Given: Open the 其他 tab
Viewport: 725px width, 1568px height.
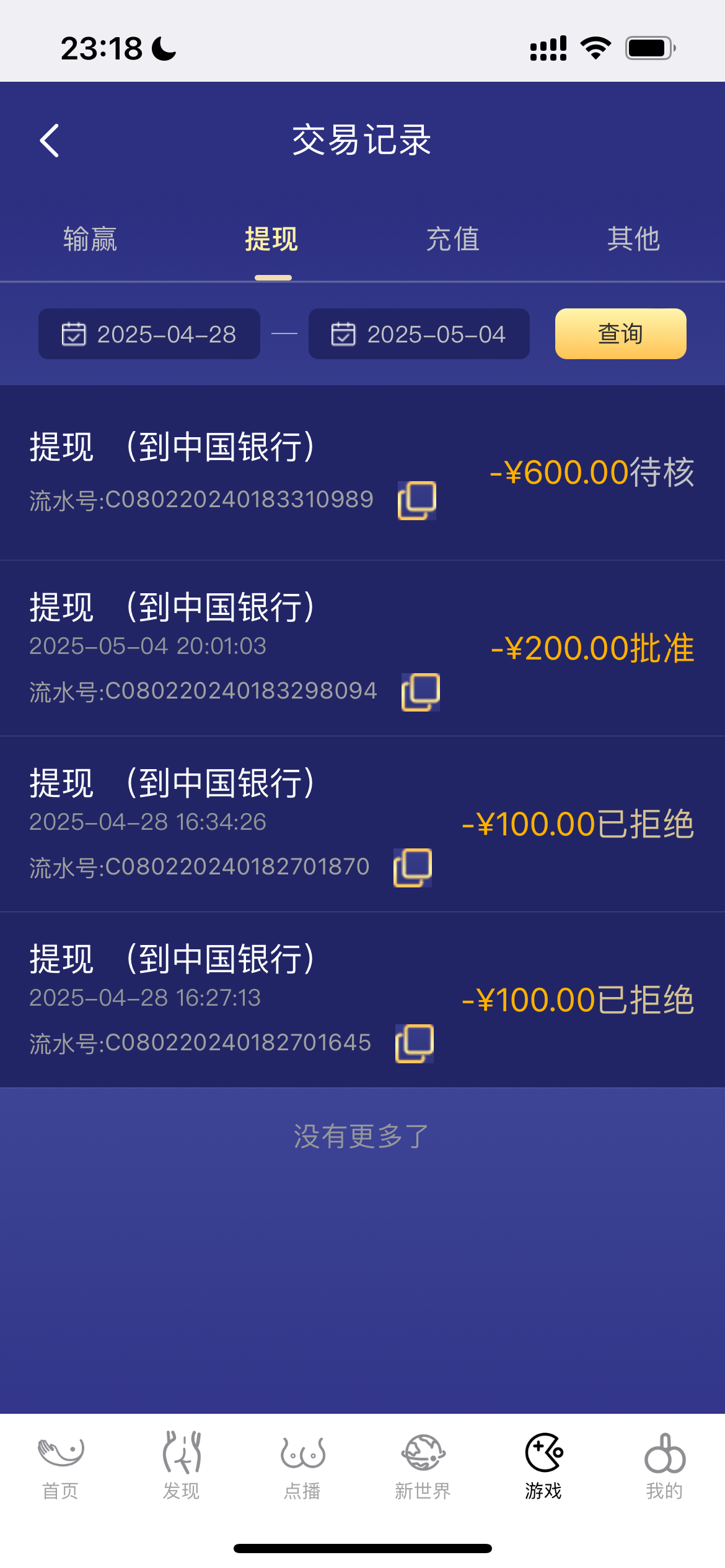Looking at the screenshot, I should coord(634,240).
